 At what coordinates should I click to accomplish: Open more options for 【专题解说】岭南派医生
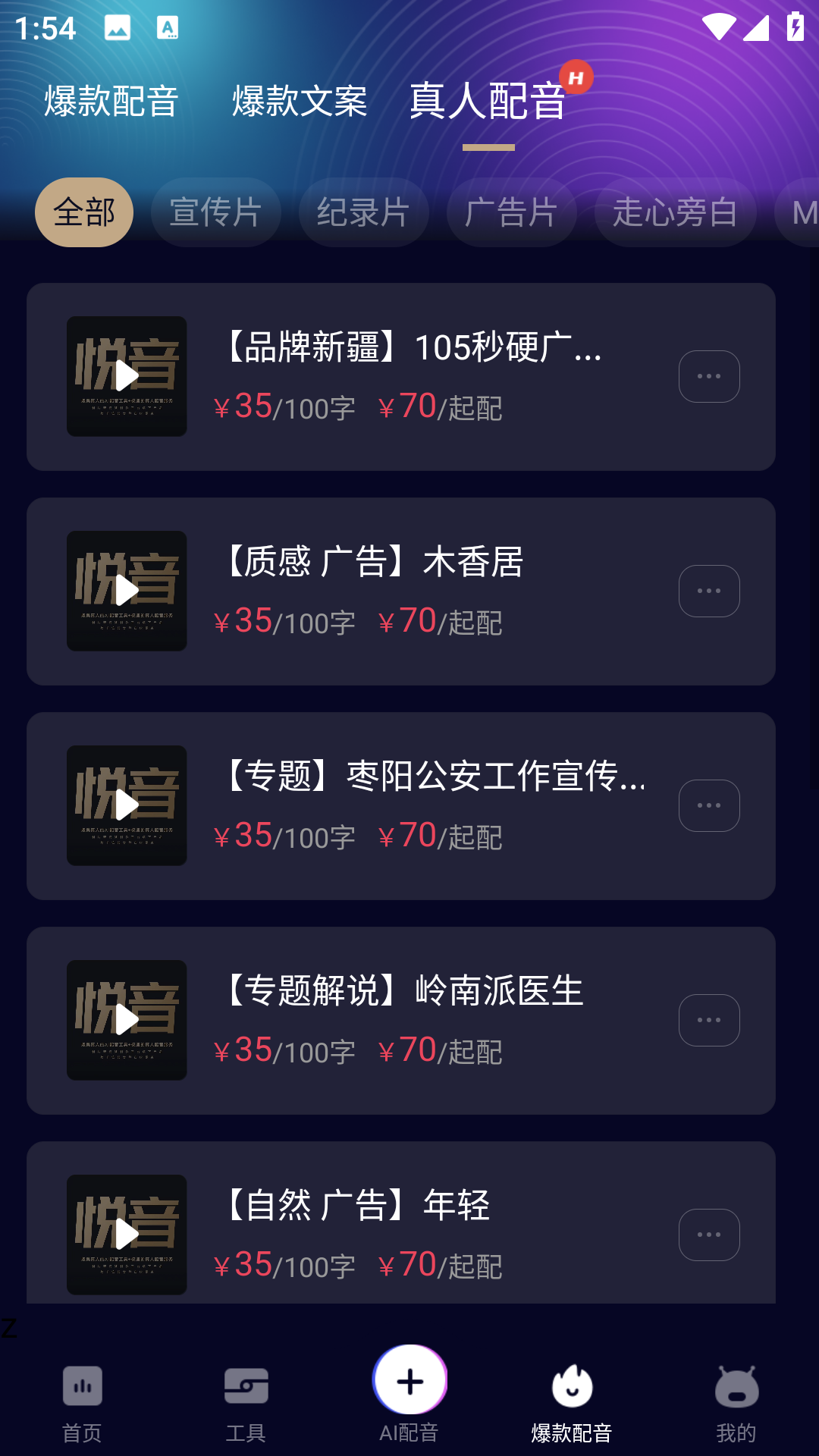pos(709,1020)
